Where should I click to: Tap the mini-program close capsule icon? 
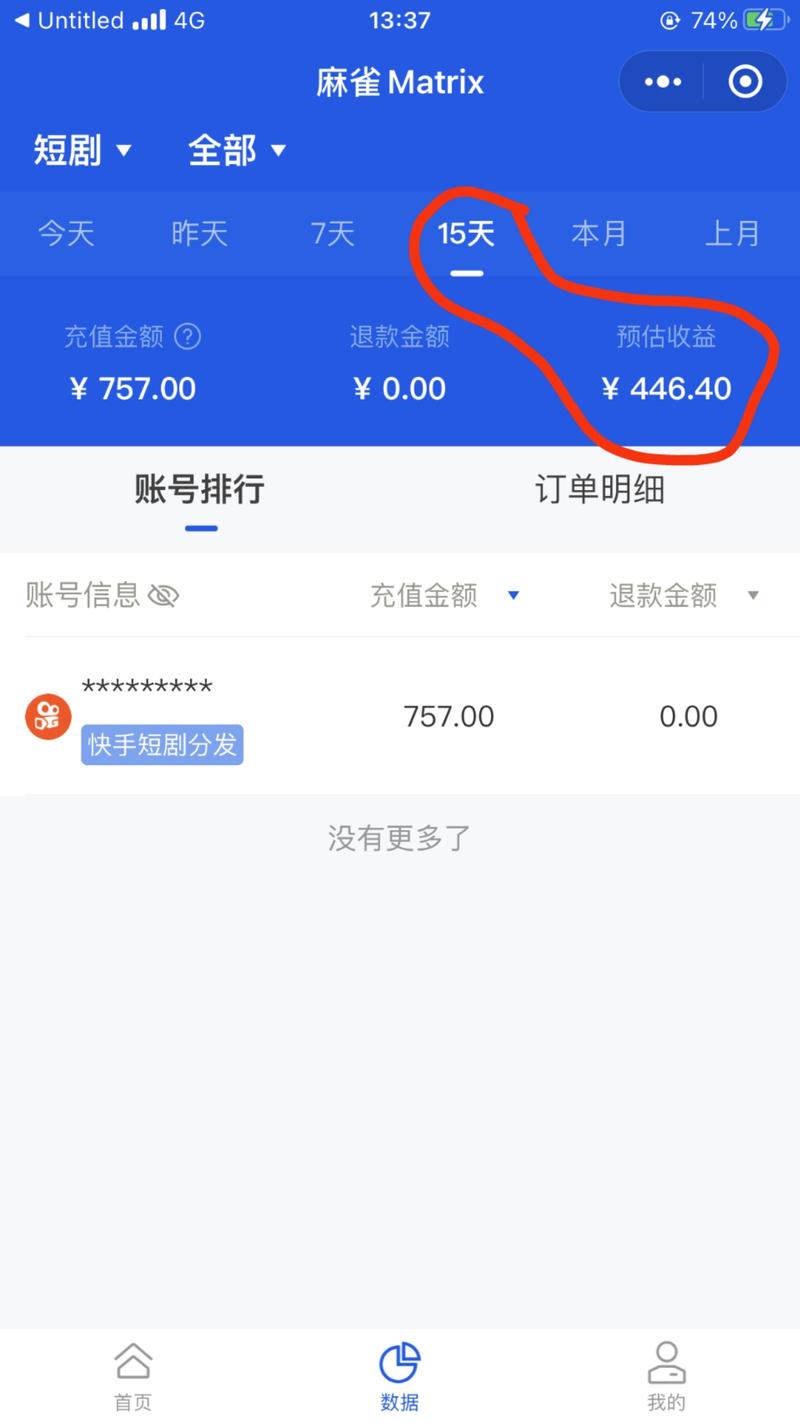745,81
